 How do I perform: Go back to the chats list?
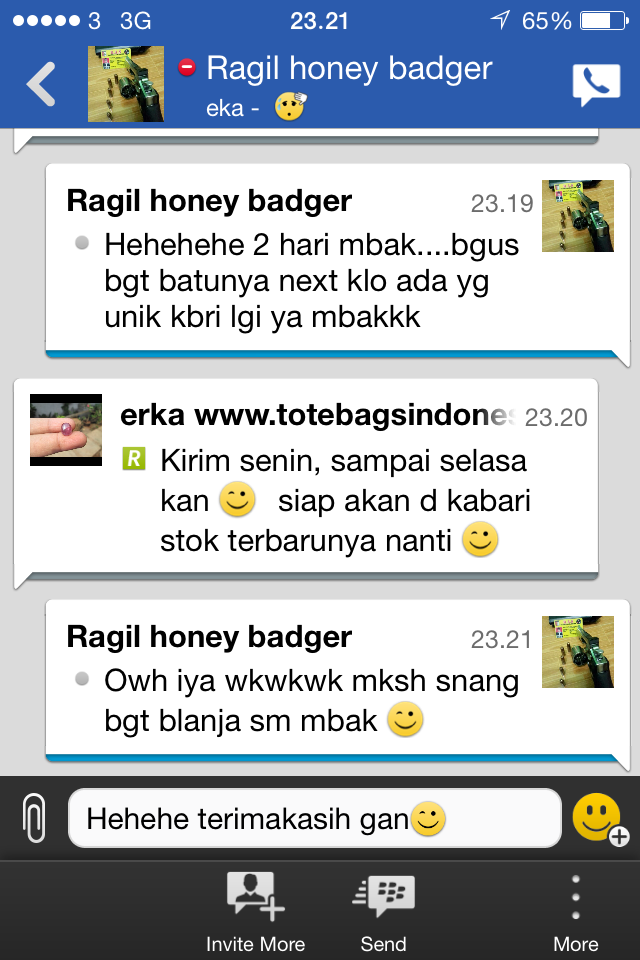(x=42, y=85)
